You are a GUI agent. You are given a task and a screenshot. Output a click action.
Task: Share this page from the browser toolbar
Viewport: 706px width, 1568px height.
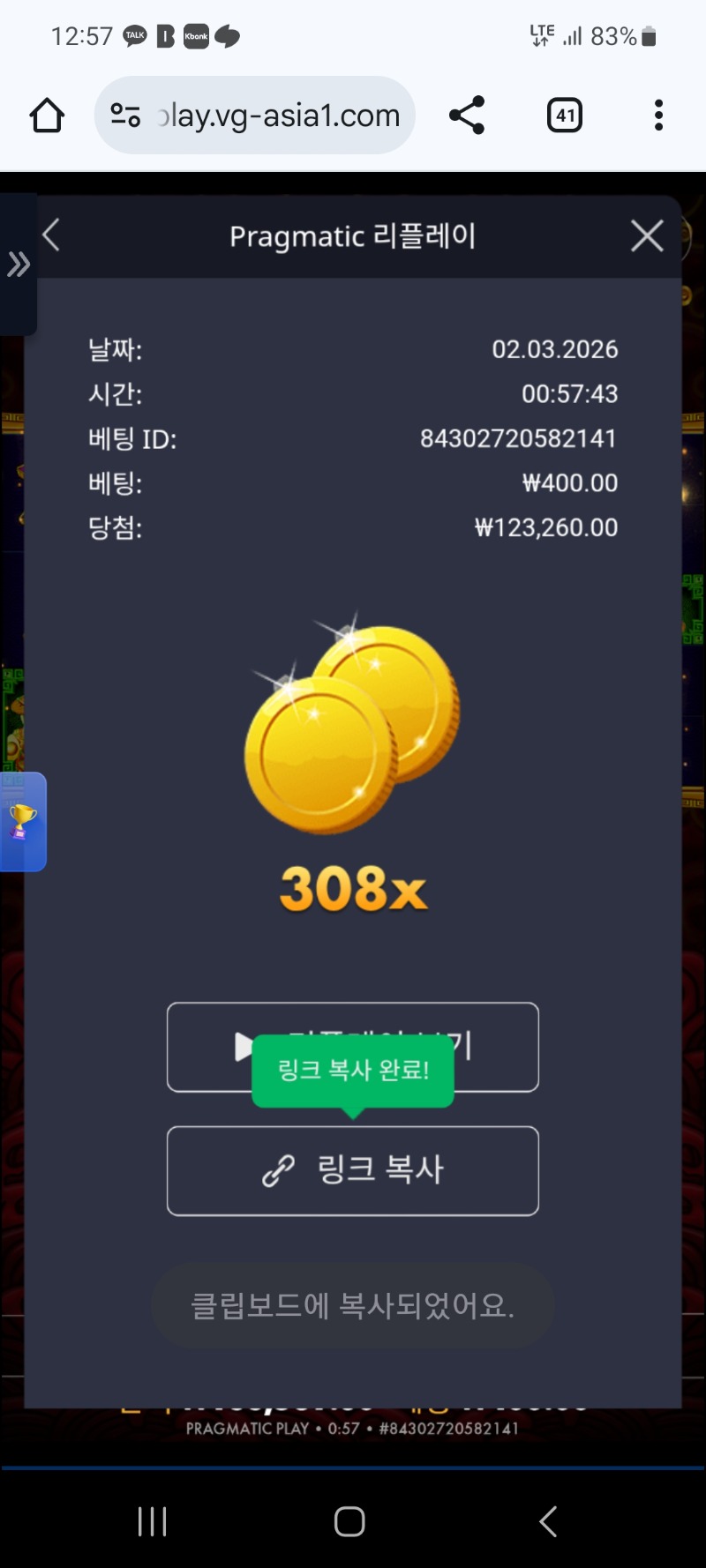[467, 116]
